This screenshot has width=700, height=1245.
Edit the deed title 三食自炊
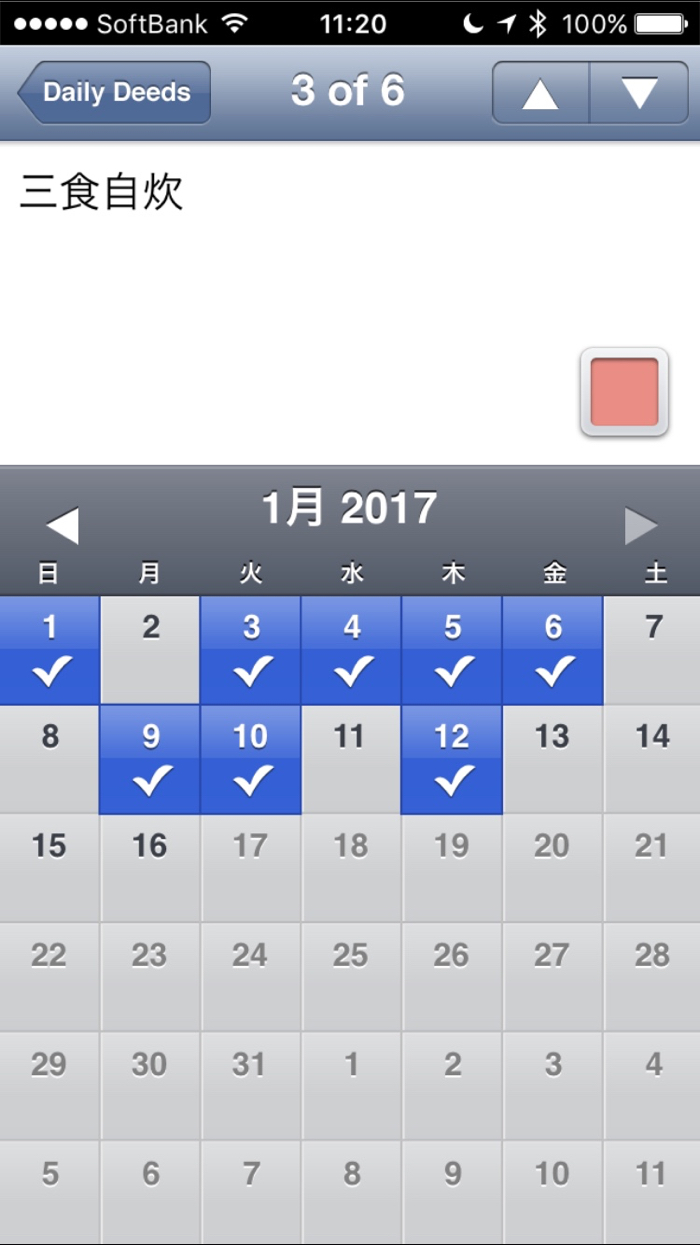pos(101,192)
